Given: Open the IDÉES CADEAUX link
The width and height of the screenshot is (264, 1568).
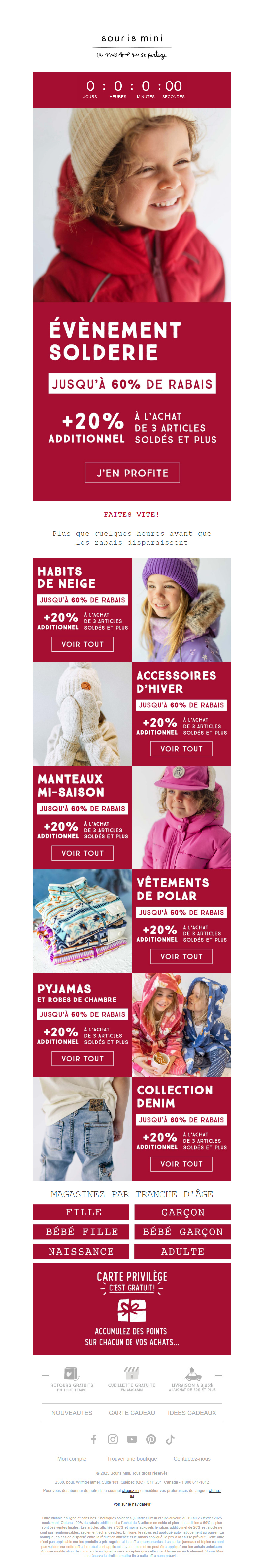Looking at the screenshot, I should coord(192,1412).
